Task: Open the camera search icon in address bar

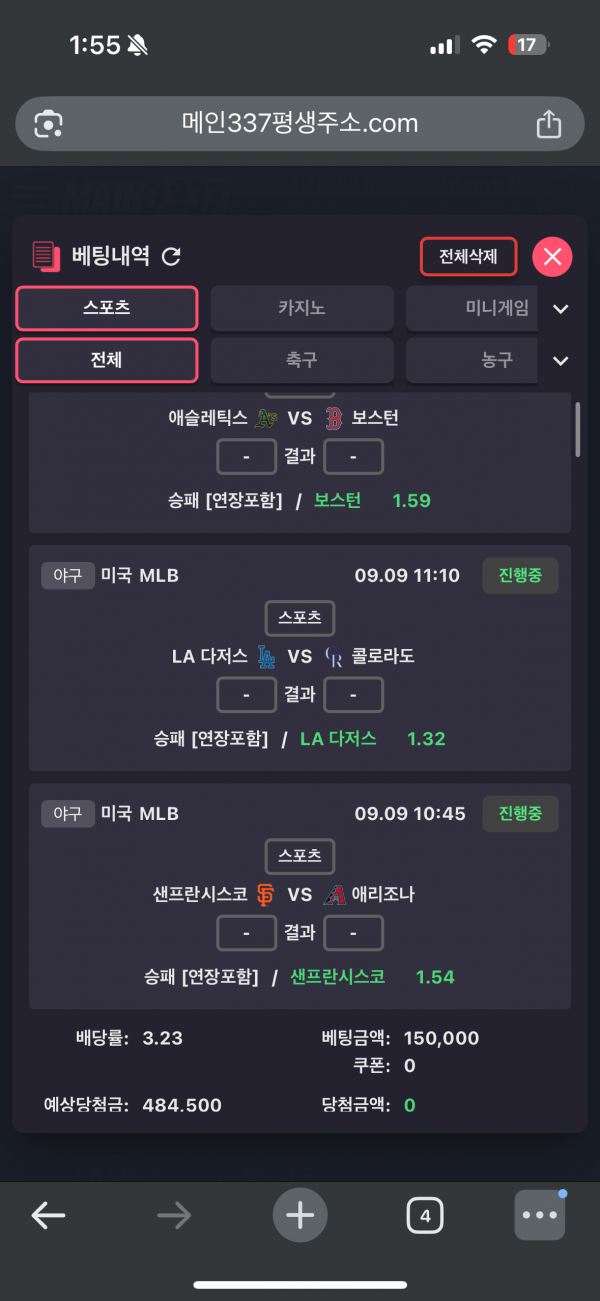Action: coord(48,124)
